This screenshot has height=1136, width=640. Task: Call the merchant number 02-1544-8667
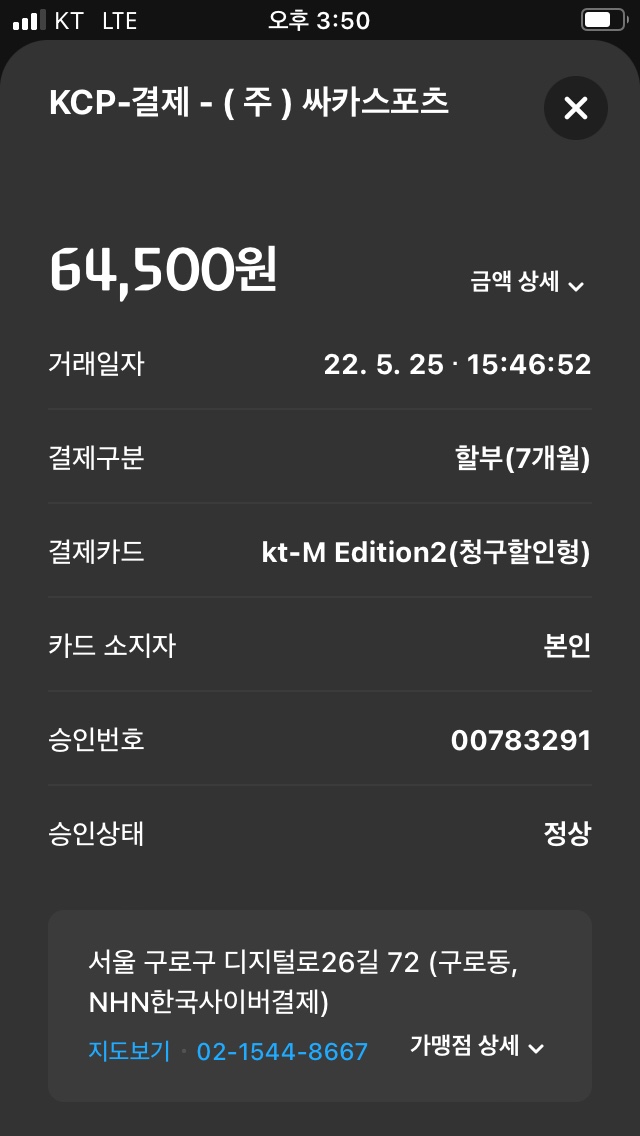(282, 1051)
